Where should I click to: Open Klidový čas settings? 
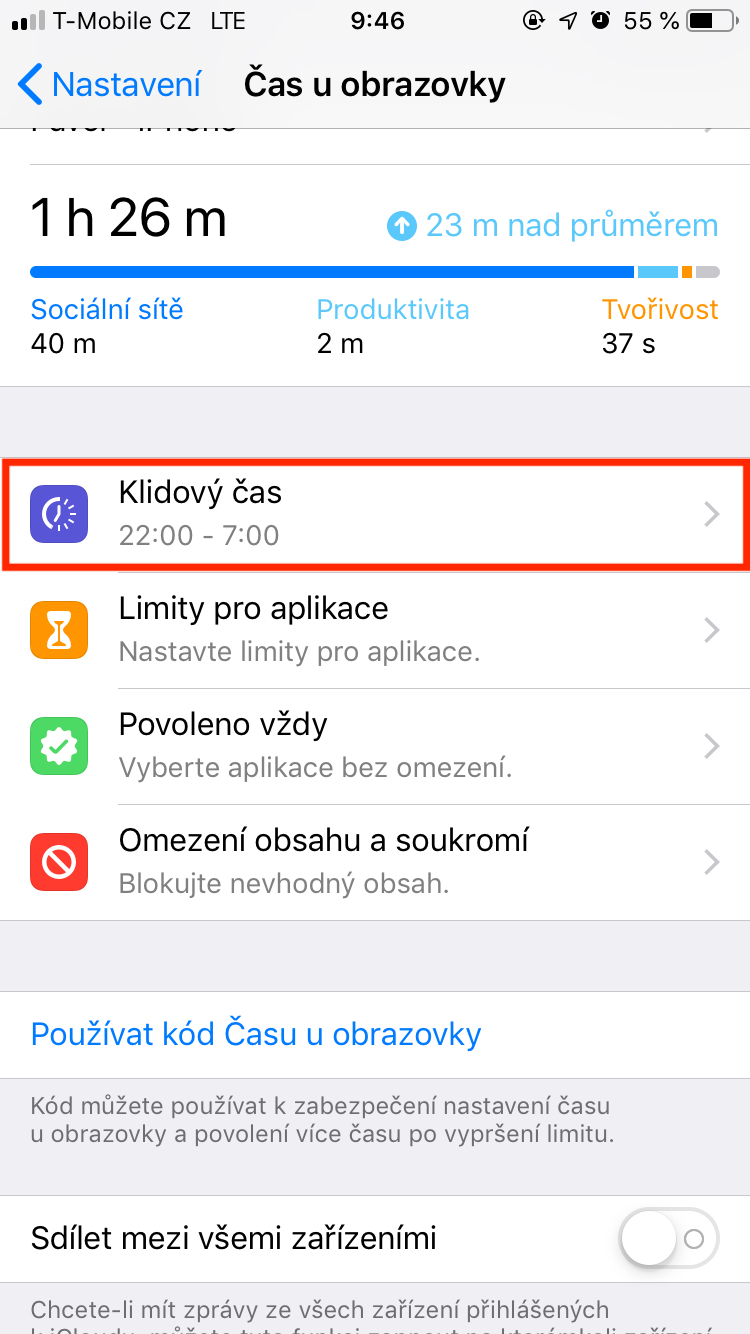pyautogui.click(x=375, y=514)
